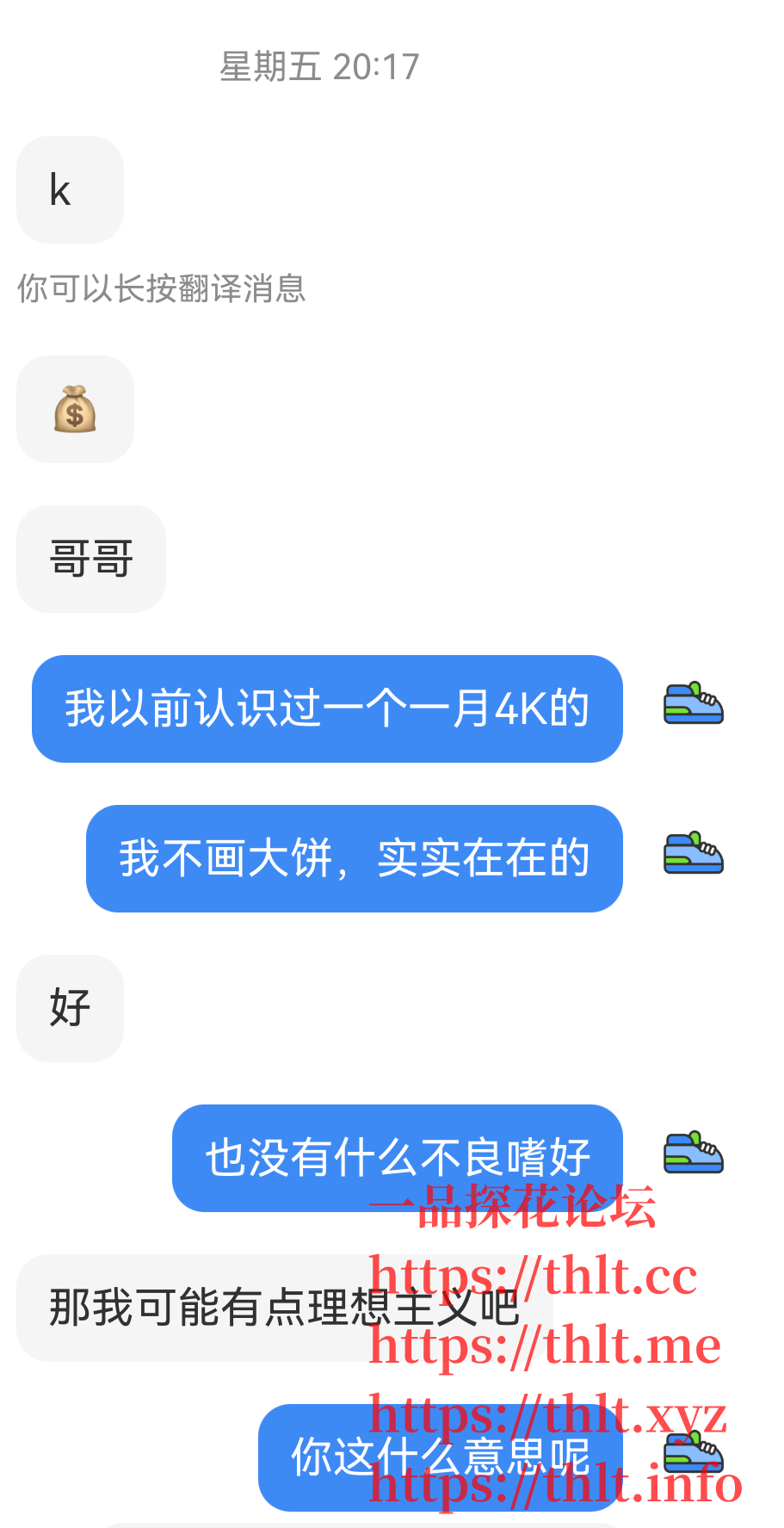Screen dimensions: 784x1528
Task: Click the sneaker avatar beside message about 4K
Action: pos(694,703)
